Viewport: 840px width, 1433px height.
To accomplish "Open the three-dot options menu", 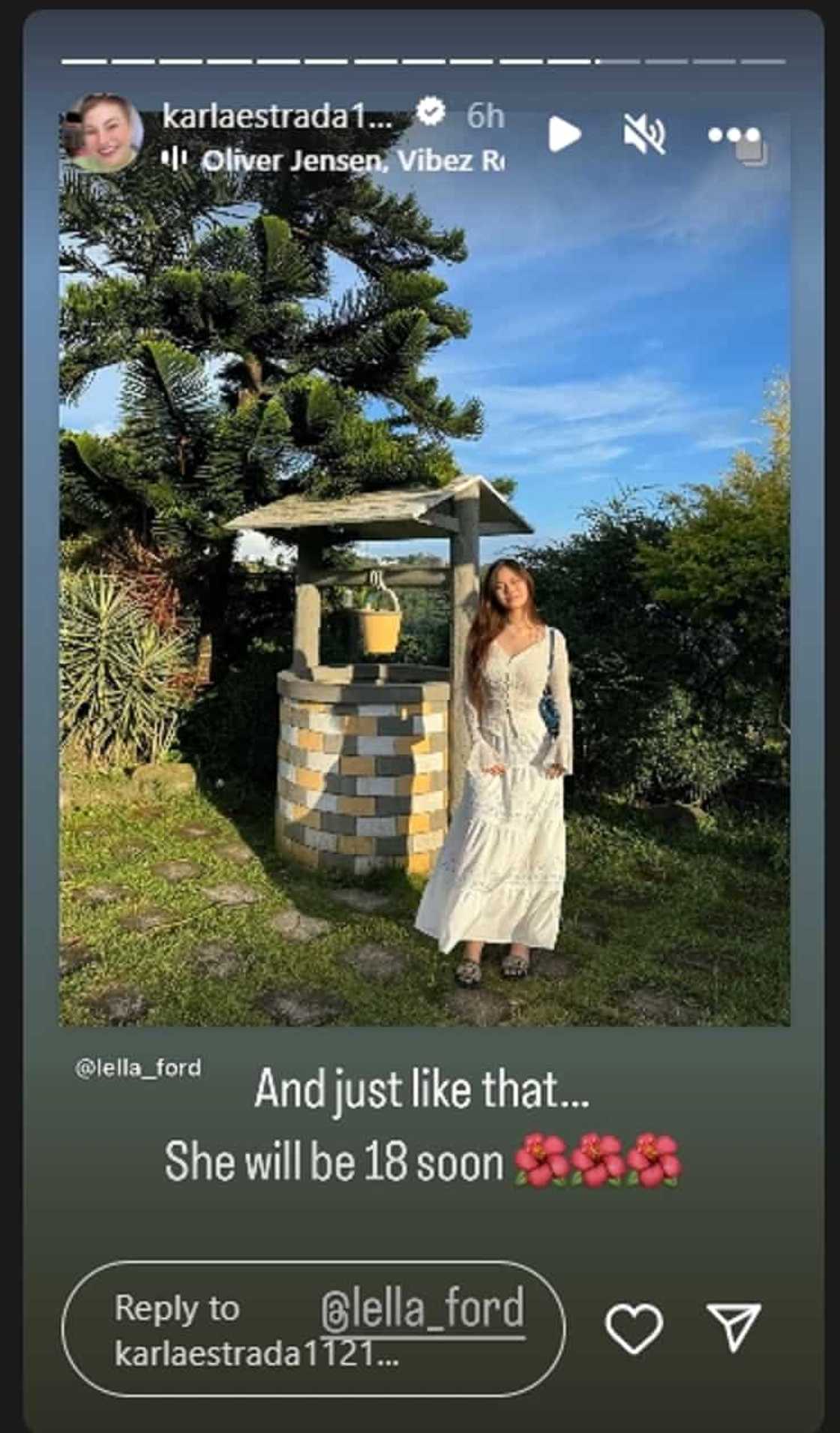I will tap(734, 135).
